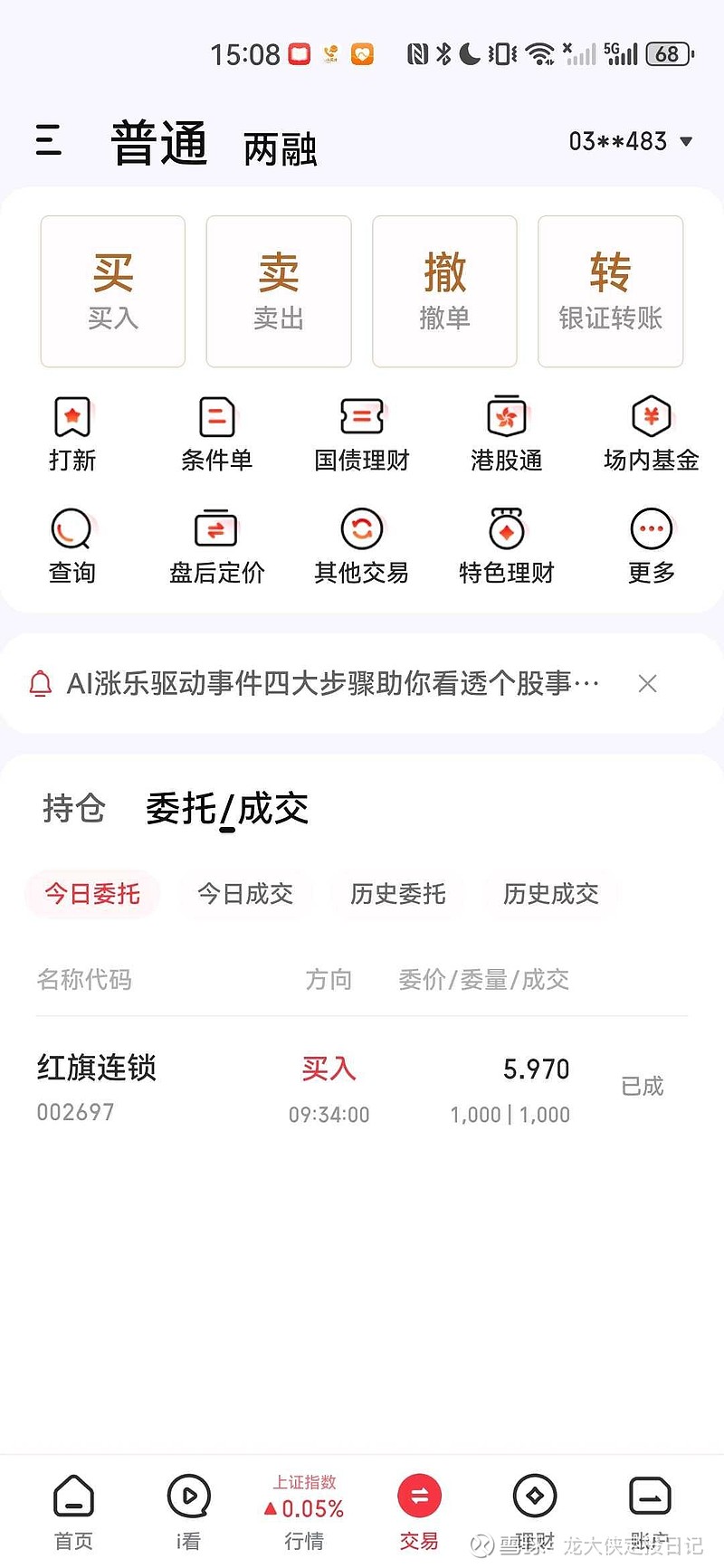
Task: Select the 历史成交 historical trades filter
Action: point(551,894)
